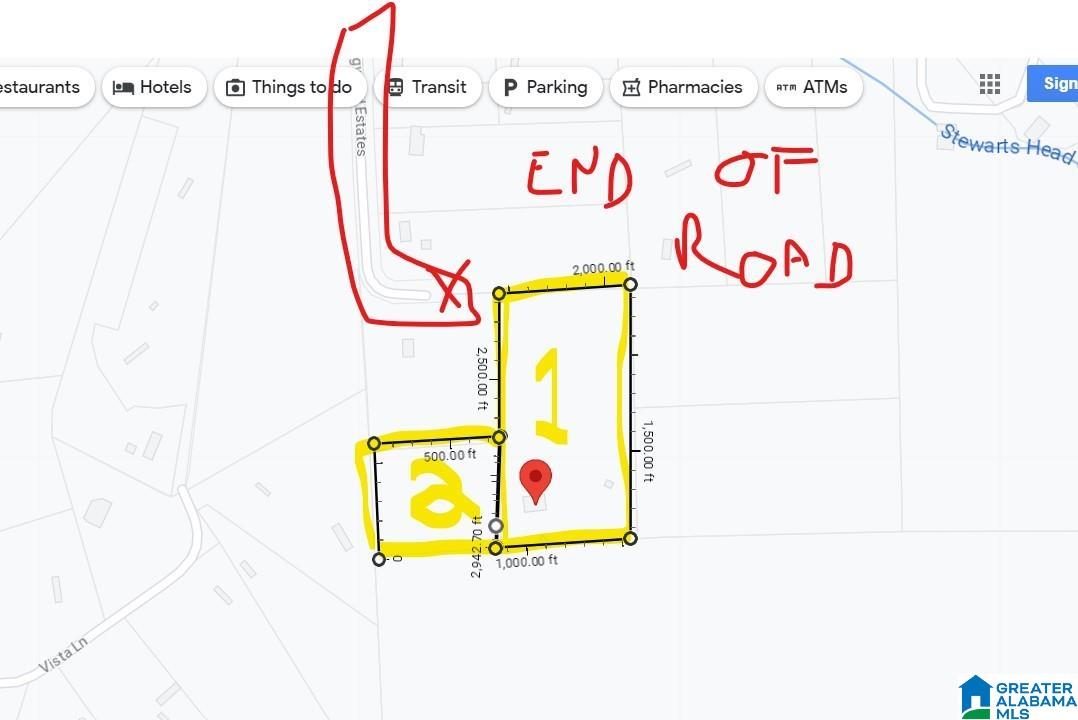Tap the Sign in button
Image resolution: width=1078 pixels, height=720 pixels.
tap(1054, 84)
